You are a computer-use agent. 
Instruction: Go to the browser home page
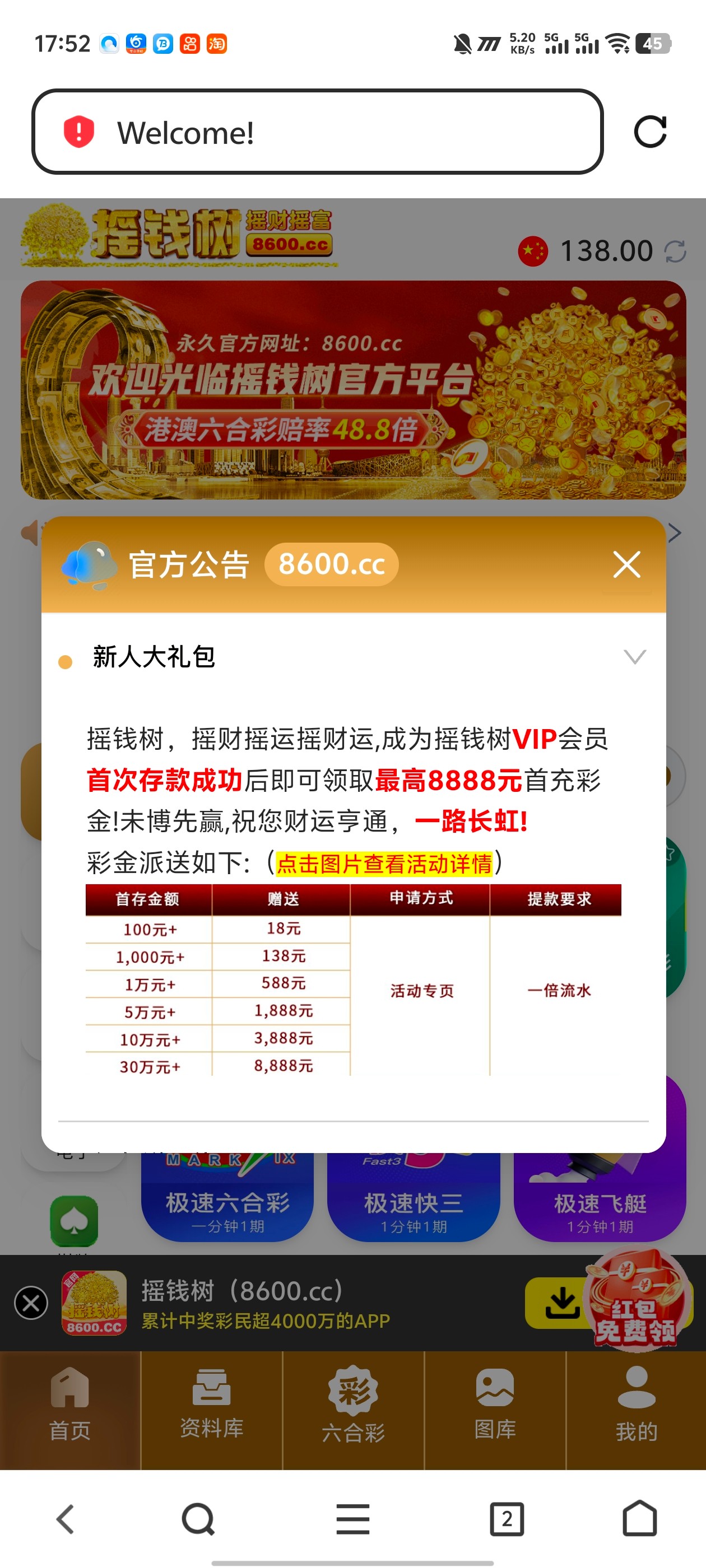[640, 1519]
